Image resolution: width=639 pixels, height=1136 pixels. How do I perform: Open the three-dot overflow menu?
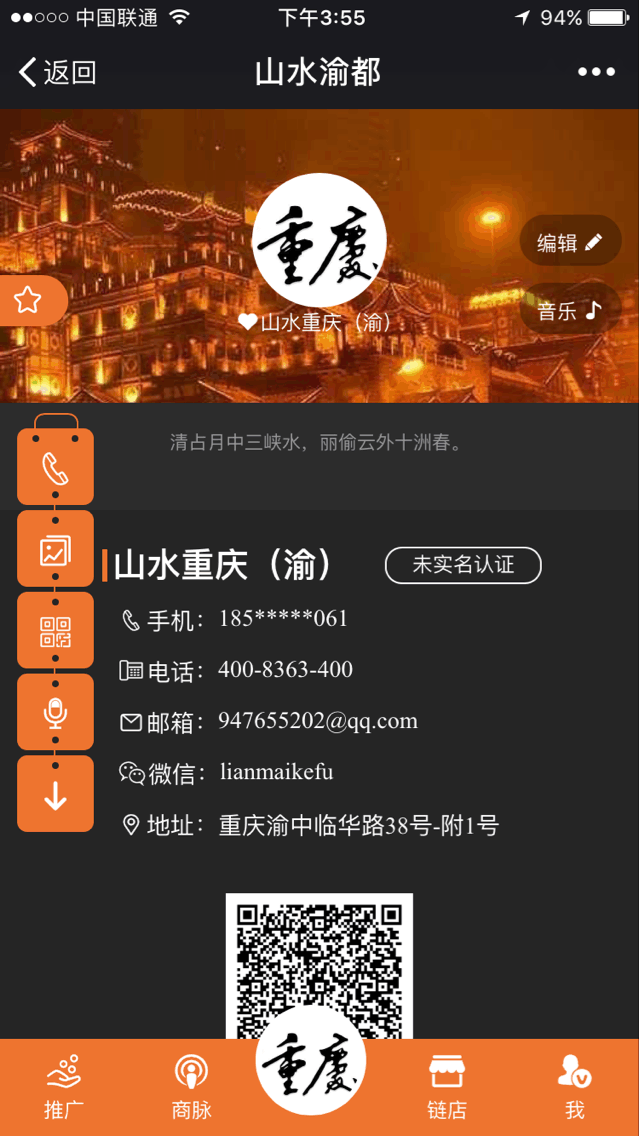pos(596,72)
